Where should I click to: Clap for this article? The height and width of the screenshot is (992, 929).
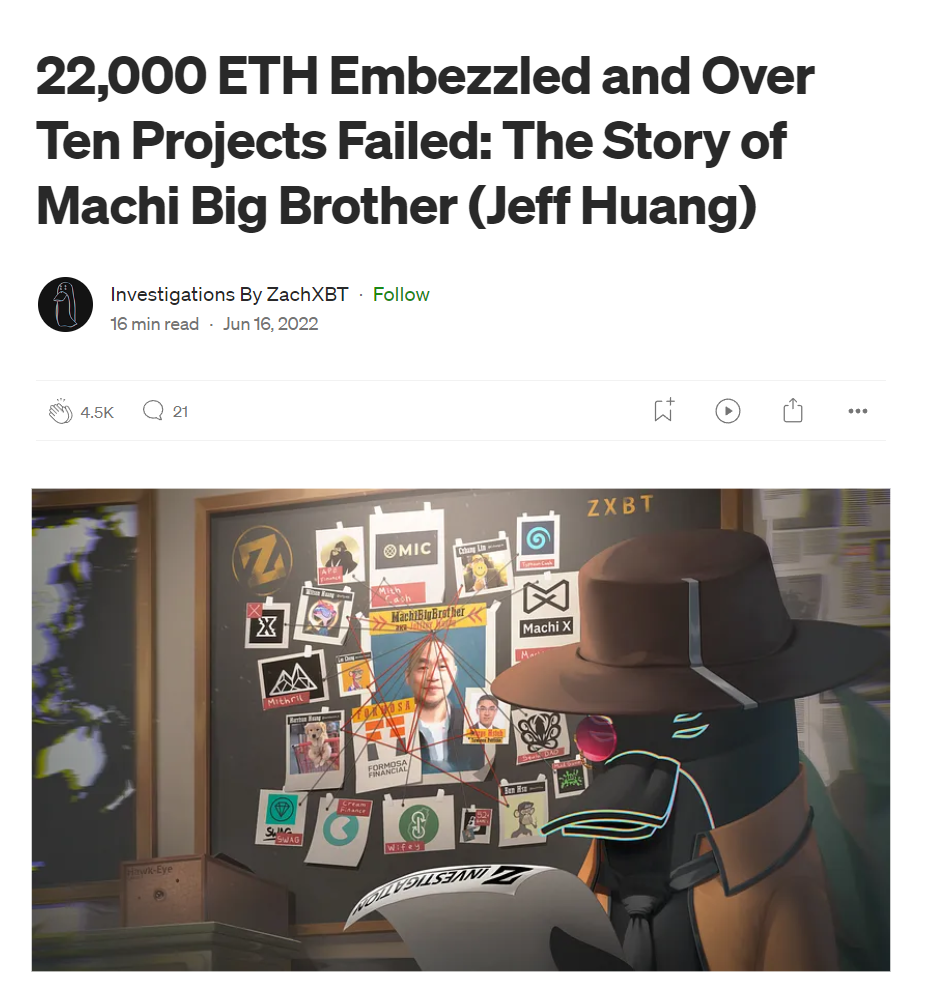coord(61,411)
